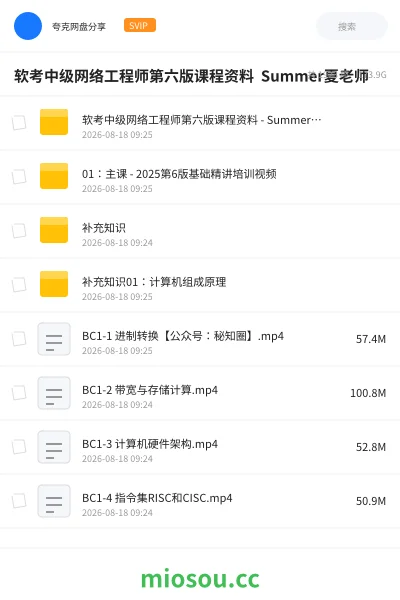This screenshot has height=600, width=400.
Task: Open the folder 软考中级网络工程师第六版课程资料 - Summer
Action: coord(200,123)
